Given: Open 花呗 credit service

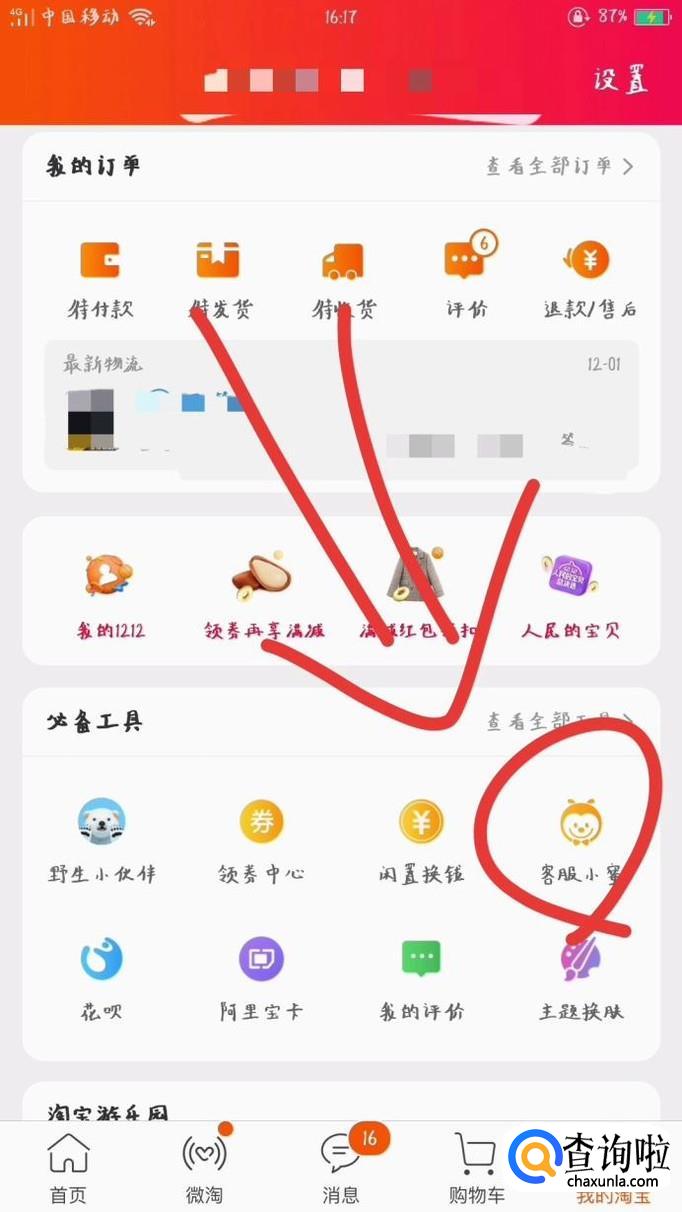Looking at the screenshot, I should click(102, 977).
